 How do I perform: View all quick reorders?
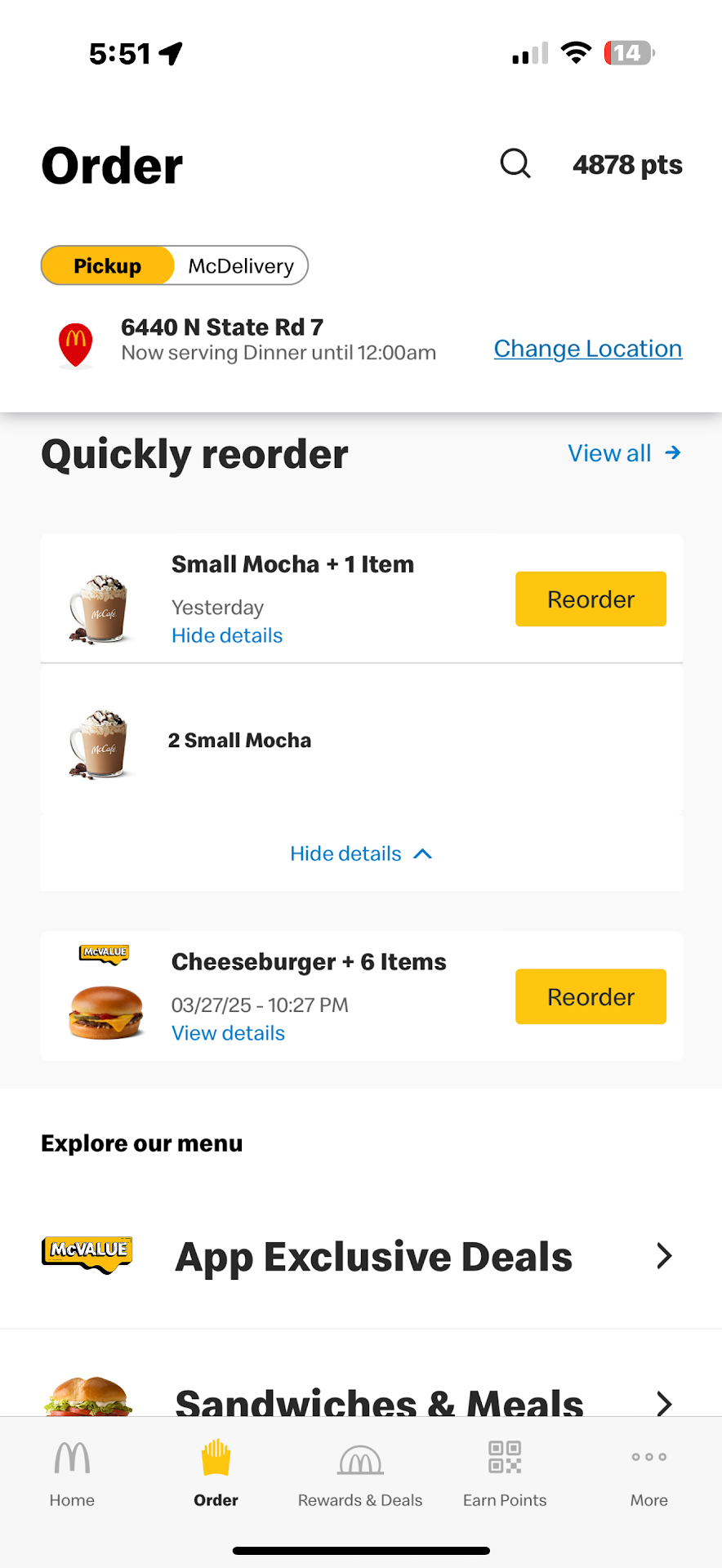point(624,453)
